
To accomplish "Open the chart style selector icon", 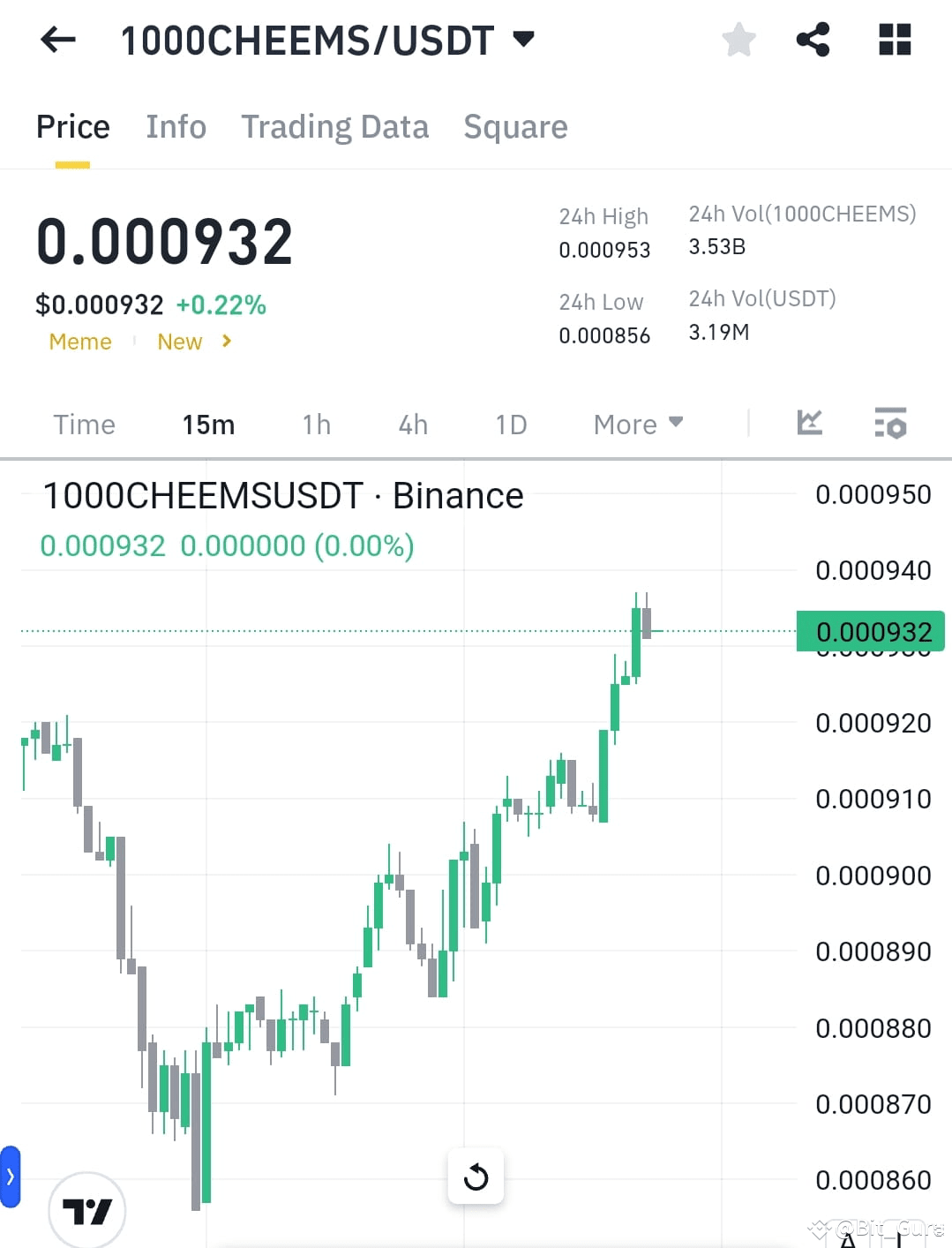I will (808, 425).
